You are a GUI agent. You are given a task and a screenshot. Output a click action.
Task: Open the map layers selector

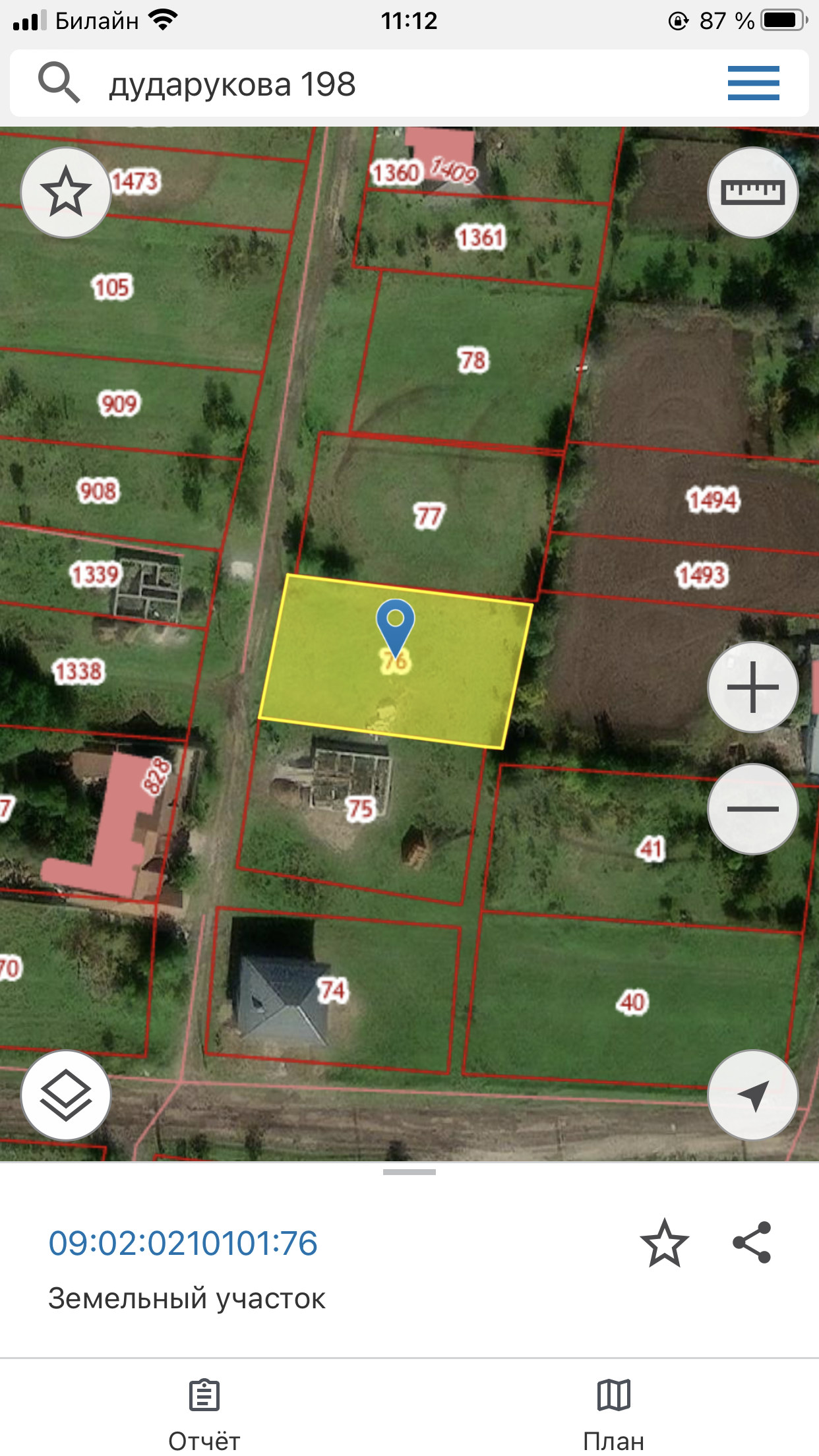[66, 1095]
